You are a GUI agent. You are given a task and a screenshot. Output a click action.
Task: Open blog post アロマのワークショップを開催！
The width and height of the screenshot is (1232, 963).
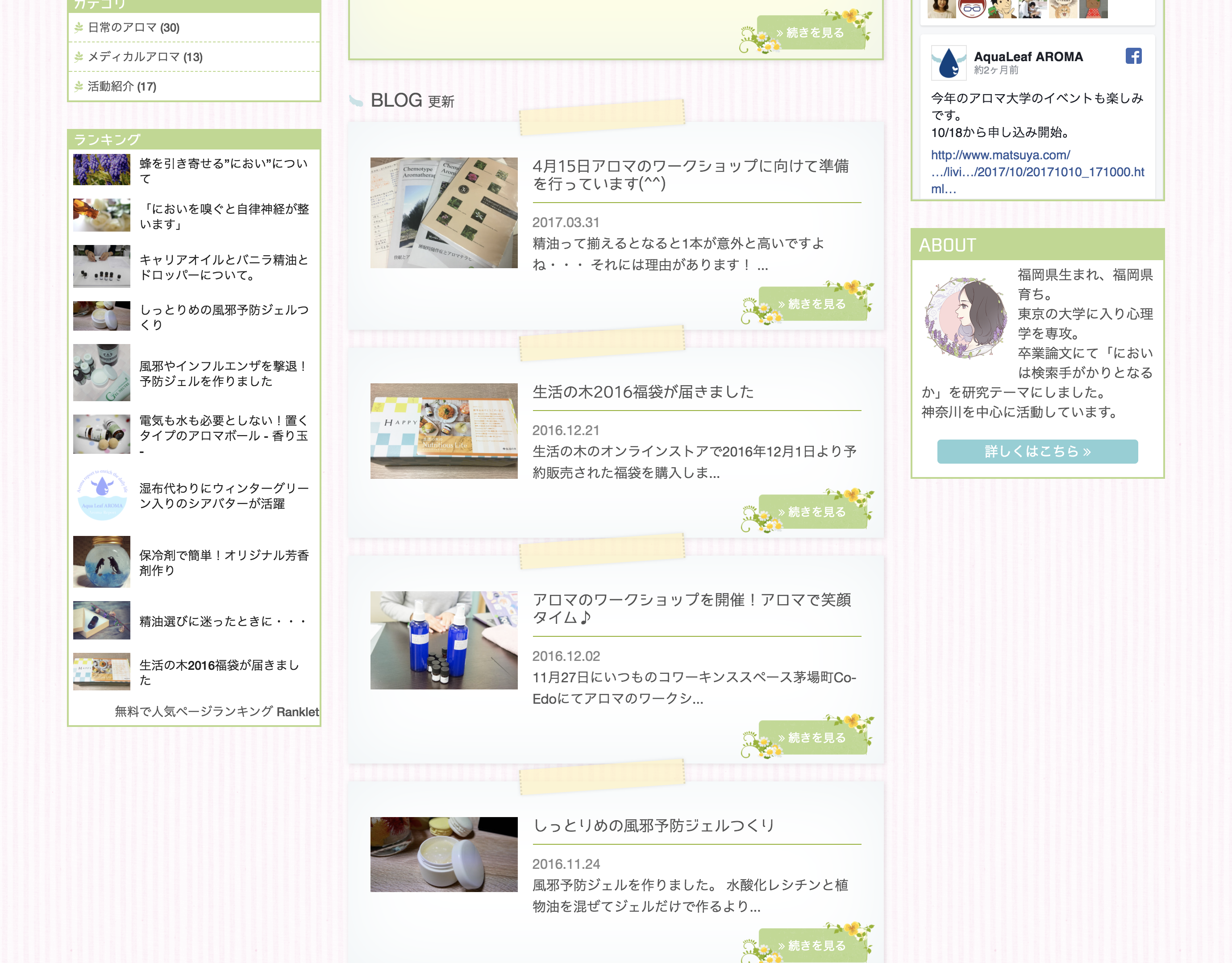coord(691,608)
